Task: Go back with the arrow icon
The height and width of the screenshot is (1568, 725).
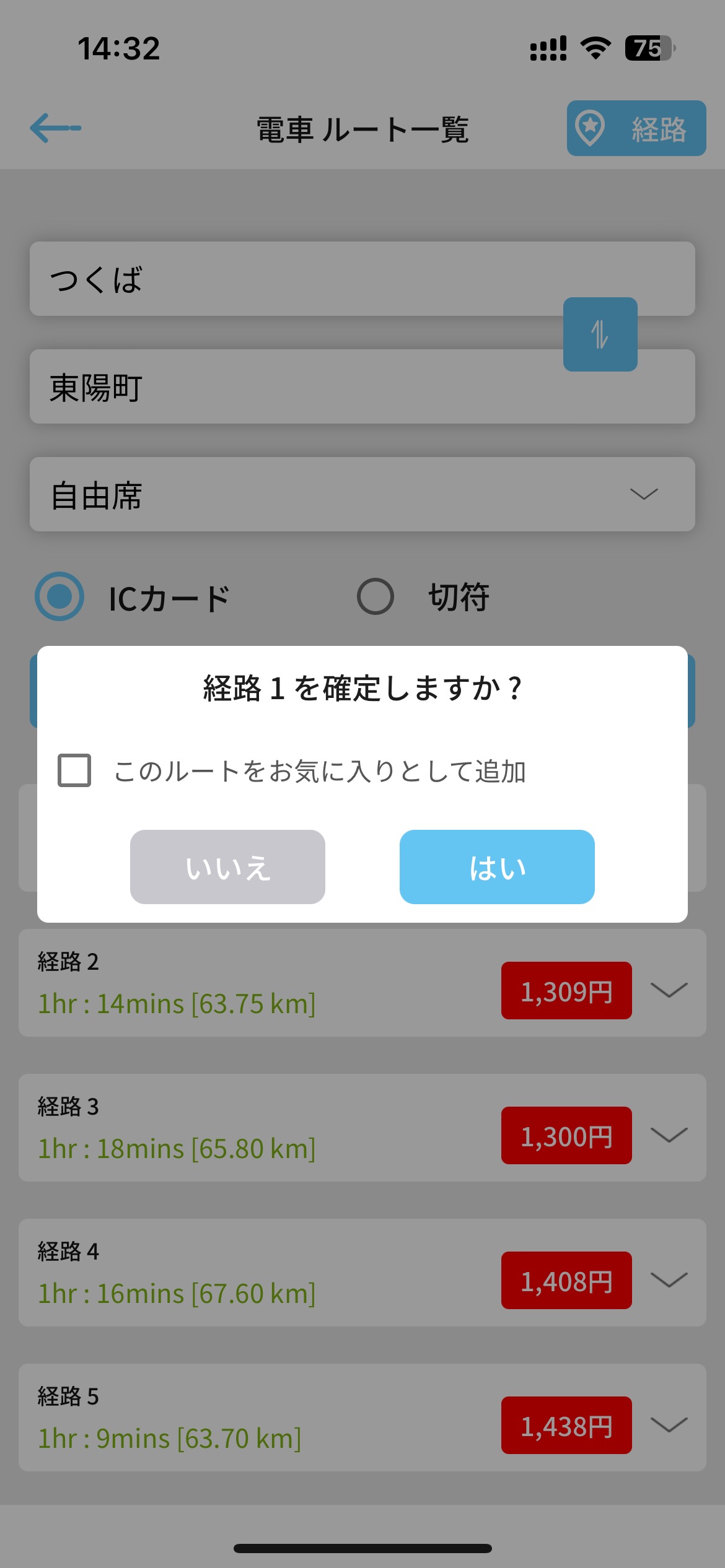Action: [56, 128]
